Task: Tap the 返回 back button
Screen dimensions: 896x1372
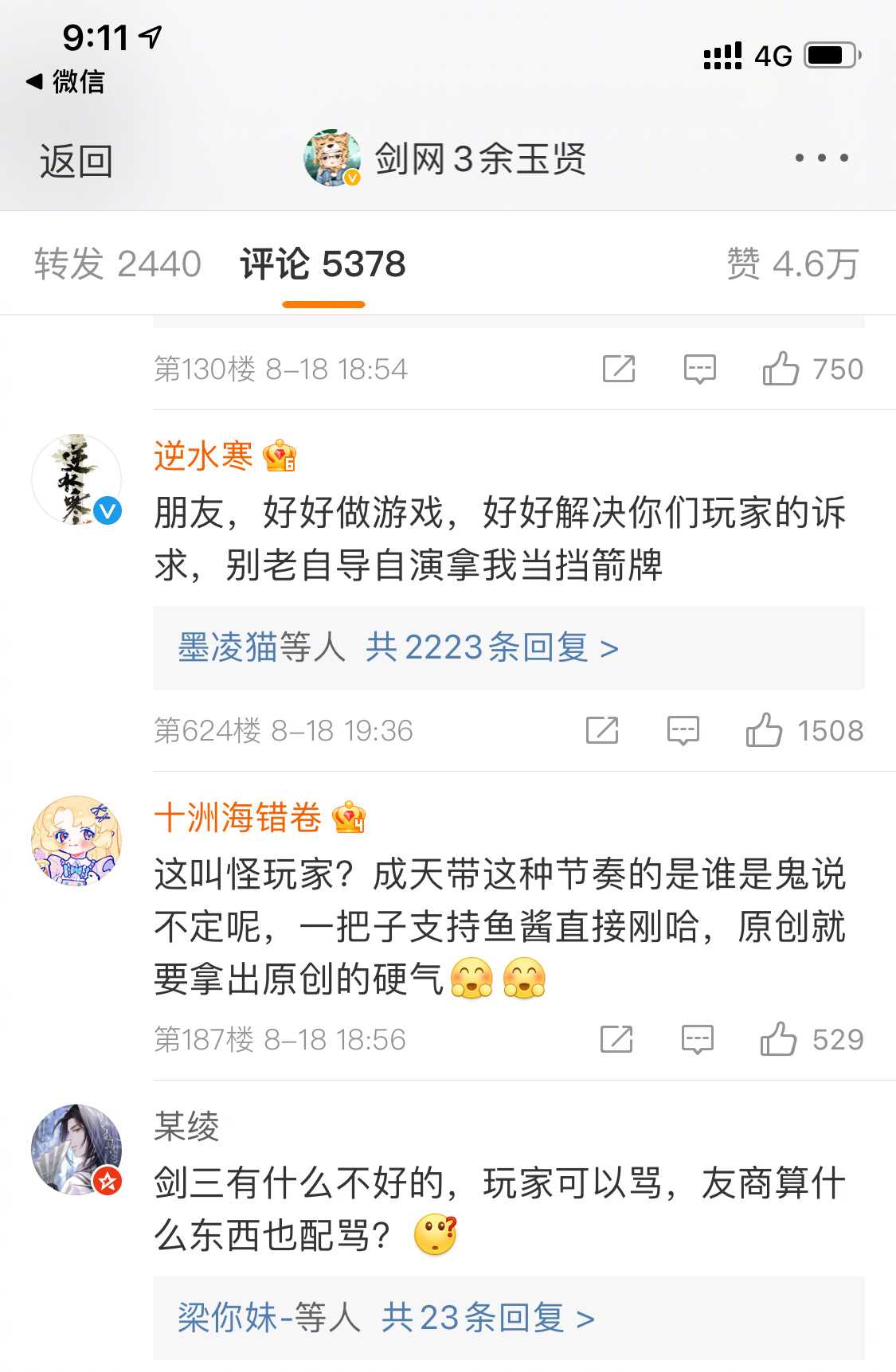Action: 76,161
